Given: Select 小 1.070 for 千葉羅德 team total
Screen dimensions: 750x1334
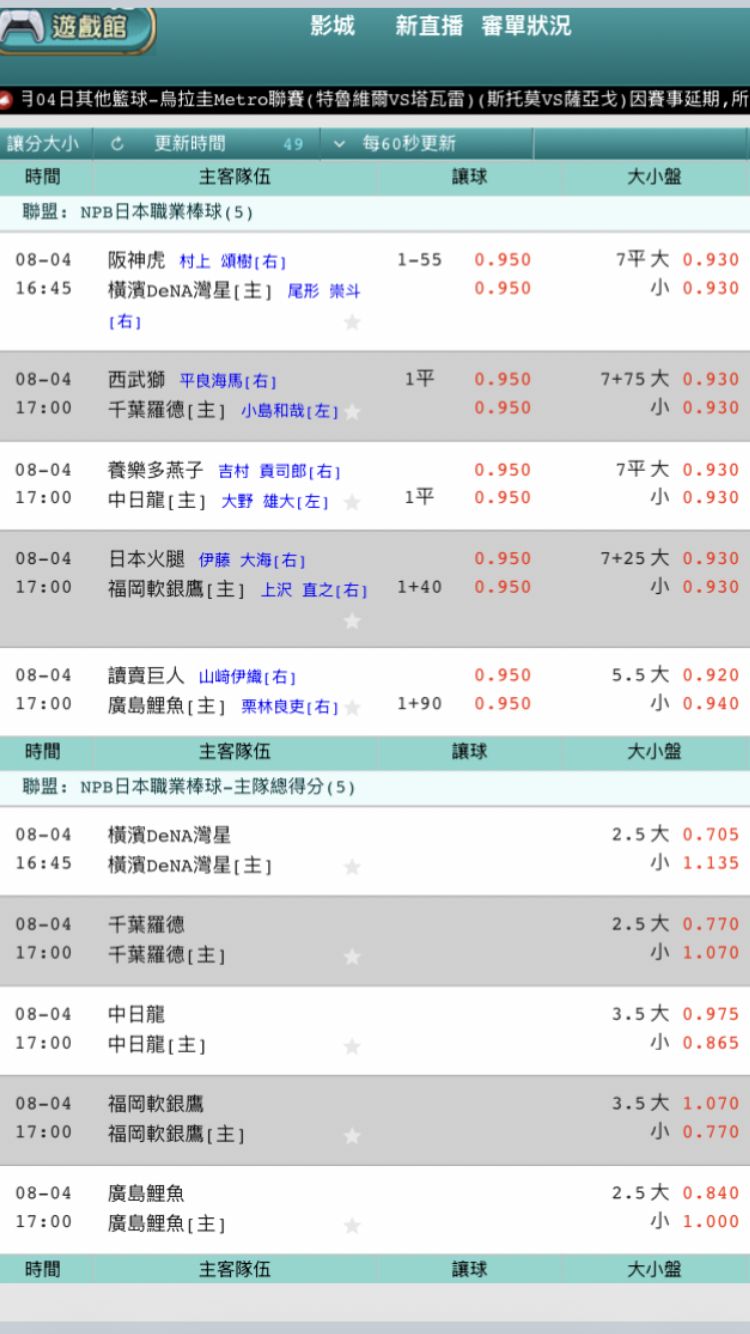Looking at the screenshot, I should (711, 953).
